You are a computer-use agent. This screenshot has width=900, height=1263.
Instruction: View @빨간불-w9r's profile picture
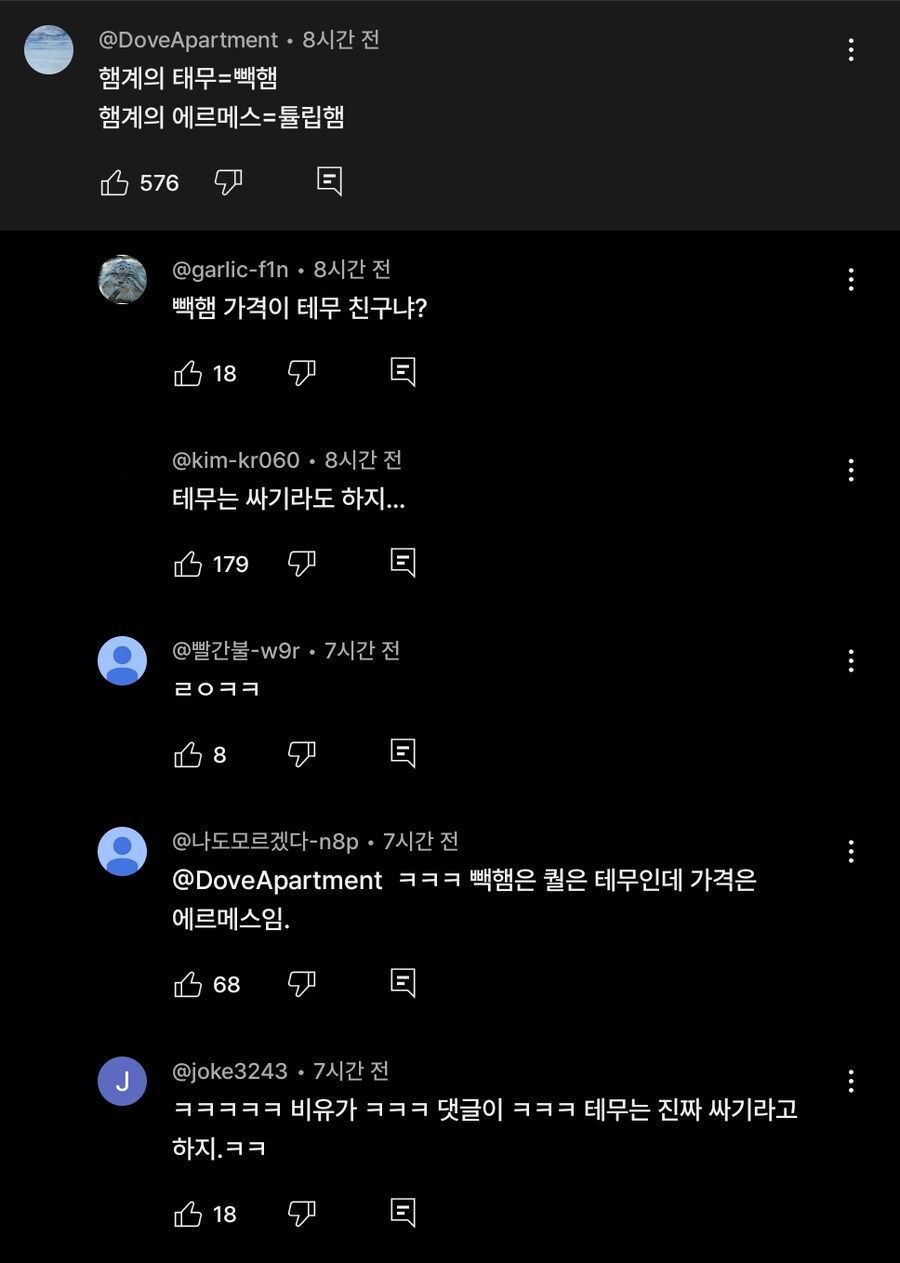point(122,660)
